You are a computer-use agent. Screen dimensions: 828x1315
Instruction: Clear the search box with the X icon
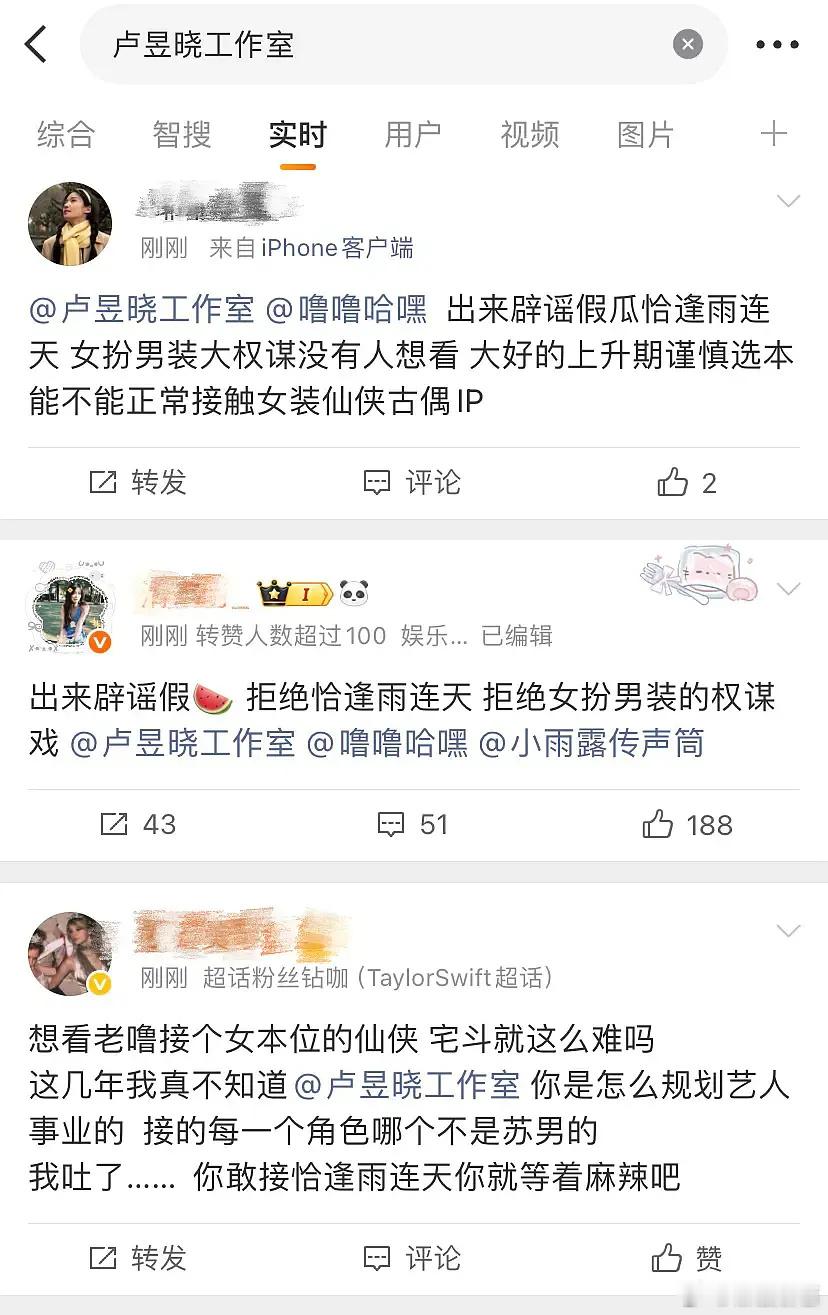[688, 43]
